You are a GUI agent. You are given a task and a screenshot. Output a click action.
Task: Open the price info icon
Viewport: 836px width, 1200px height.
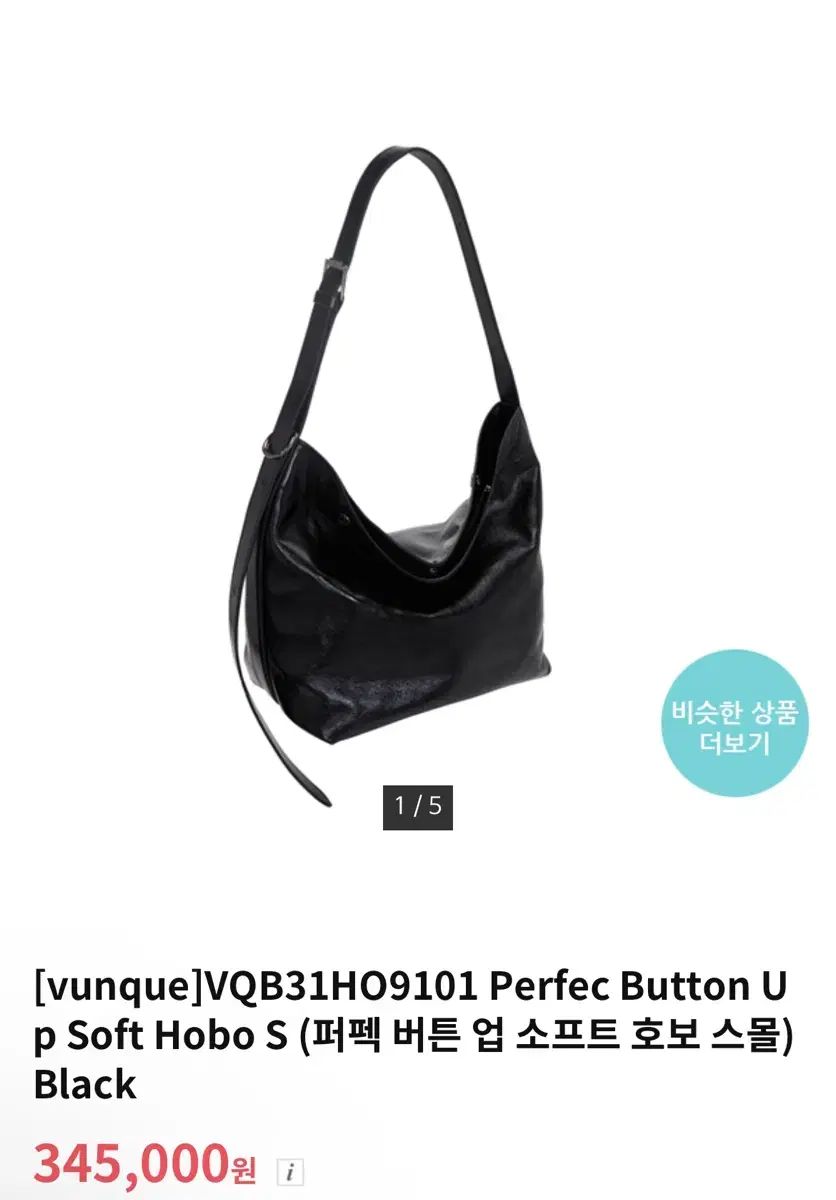(289, 1171)
